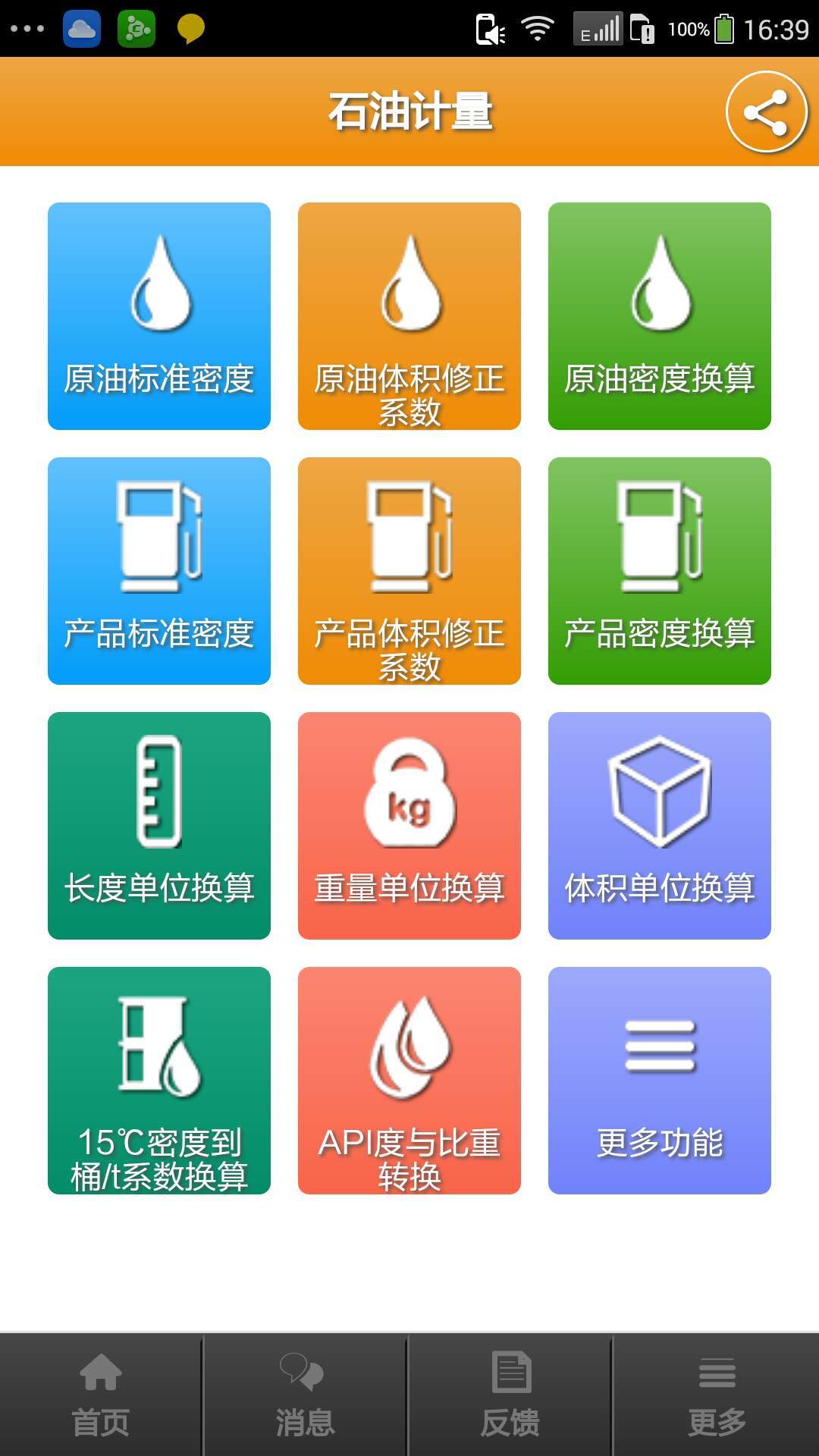The height and width of the screenshot is (1456, 819).
Task: Open 产品标准密度 tile
Action: click(x=159, y=571)
